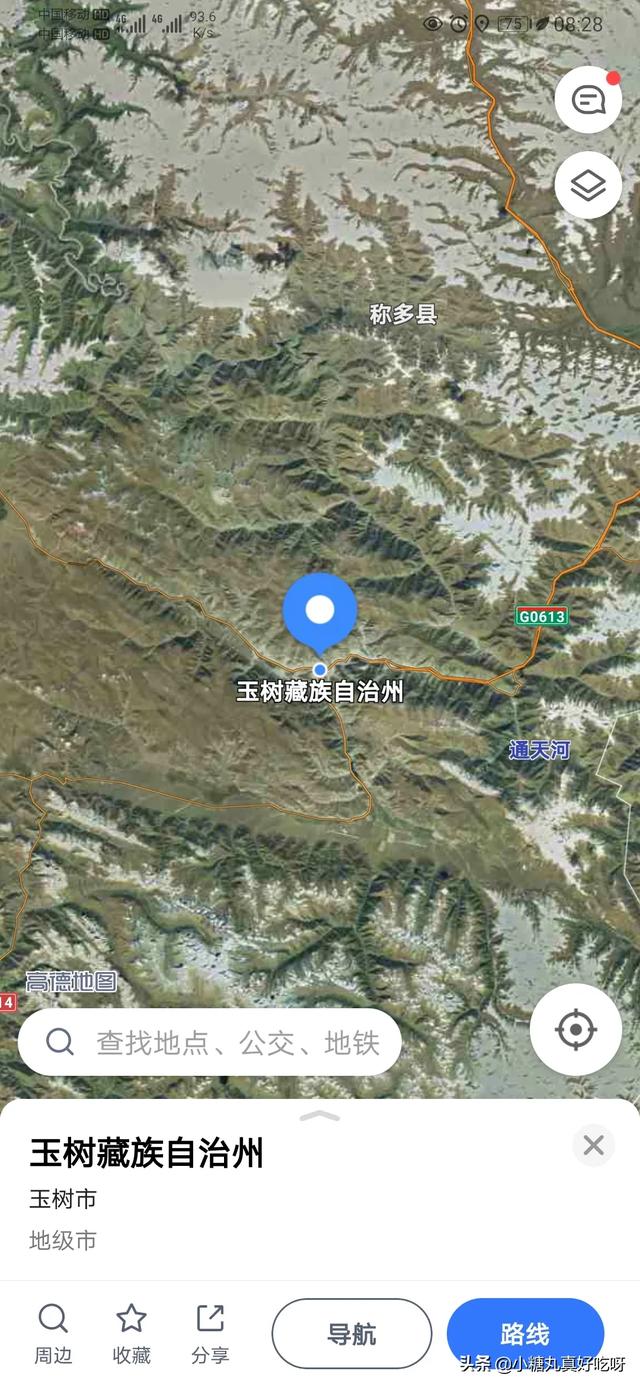Open the message feedback bubble icon
The height and width of the screenshot is (1387, 640).
click(588, 100)
